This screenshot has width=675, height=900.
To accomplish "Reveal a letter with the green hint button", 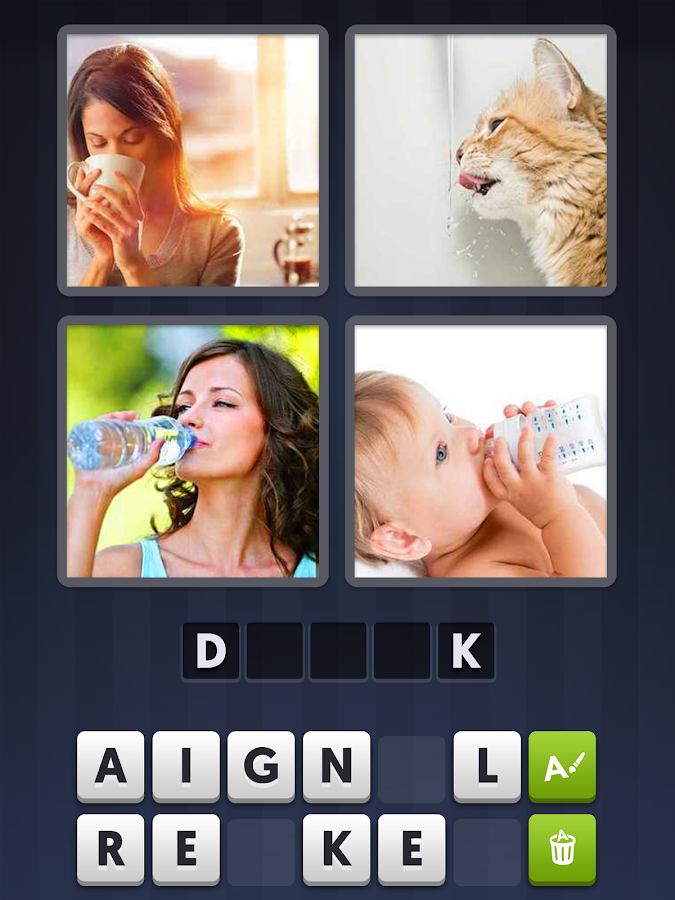I will tap(562, 766).
